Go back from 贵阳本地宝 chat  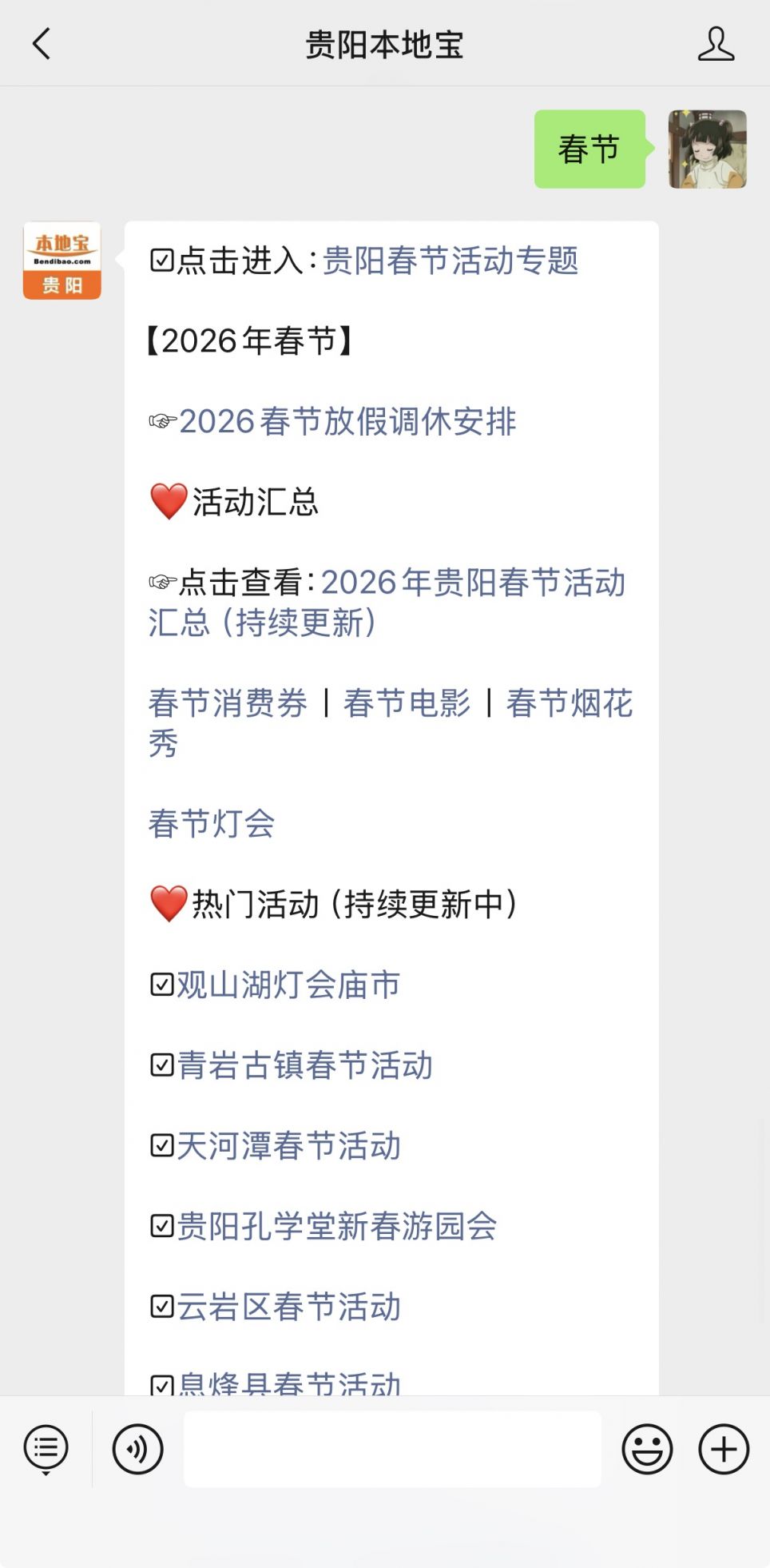point(42,44)
